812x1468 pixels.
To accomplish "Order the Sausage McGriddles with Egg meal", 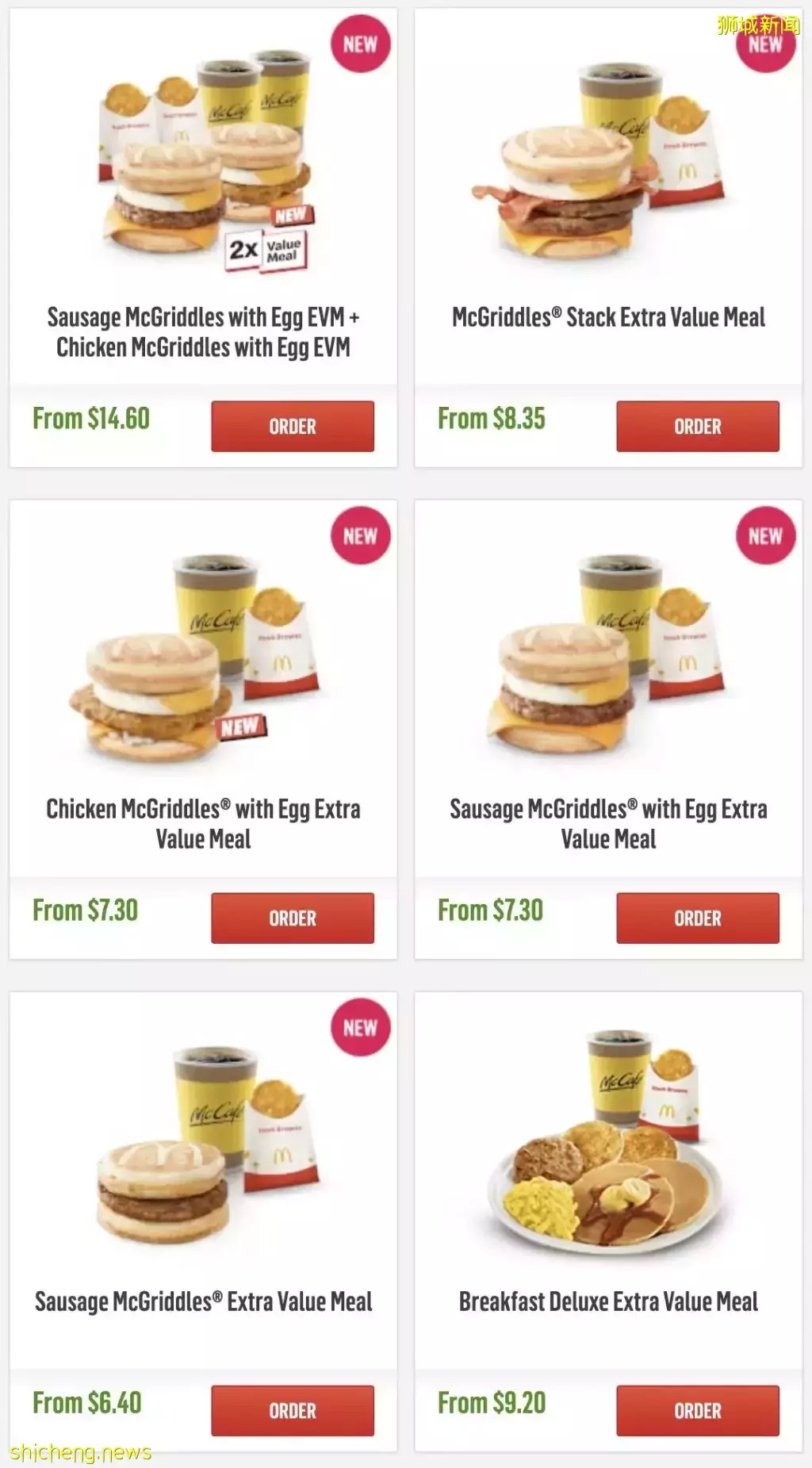I will [x=698, y=918].
